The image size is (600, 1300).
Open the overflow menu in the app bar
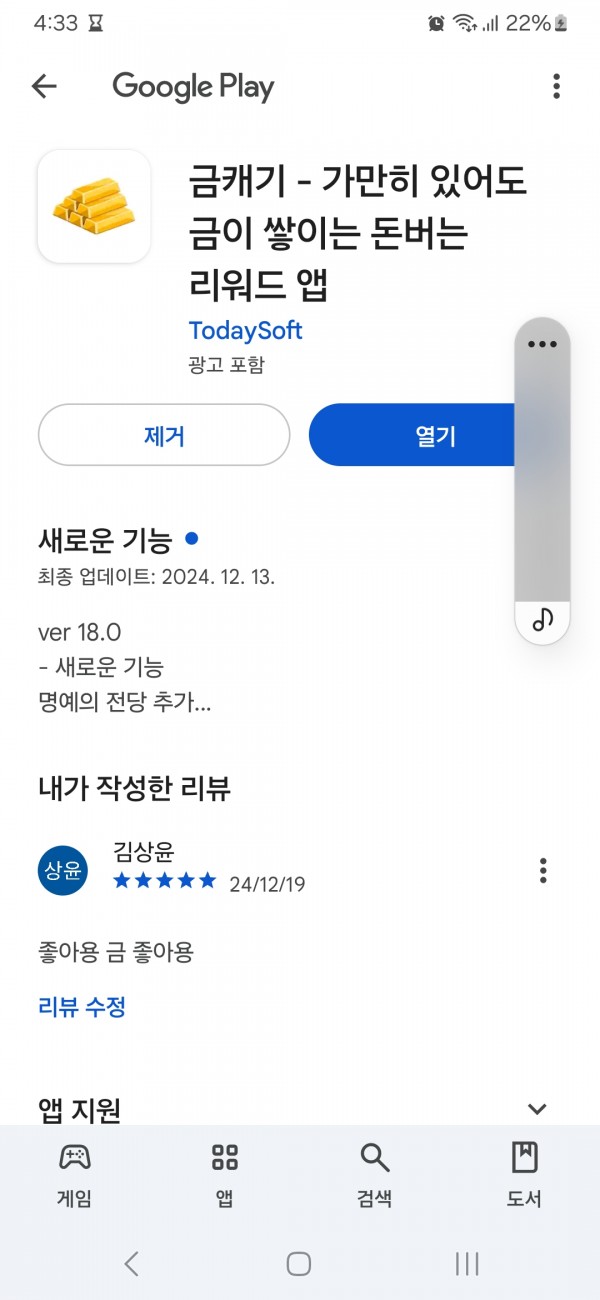(x=556, y=87)
